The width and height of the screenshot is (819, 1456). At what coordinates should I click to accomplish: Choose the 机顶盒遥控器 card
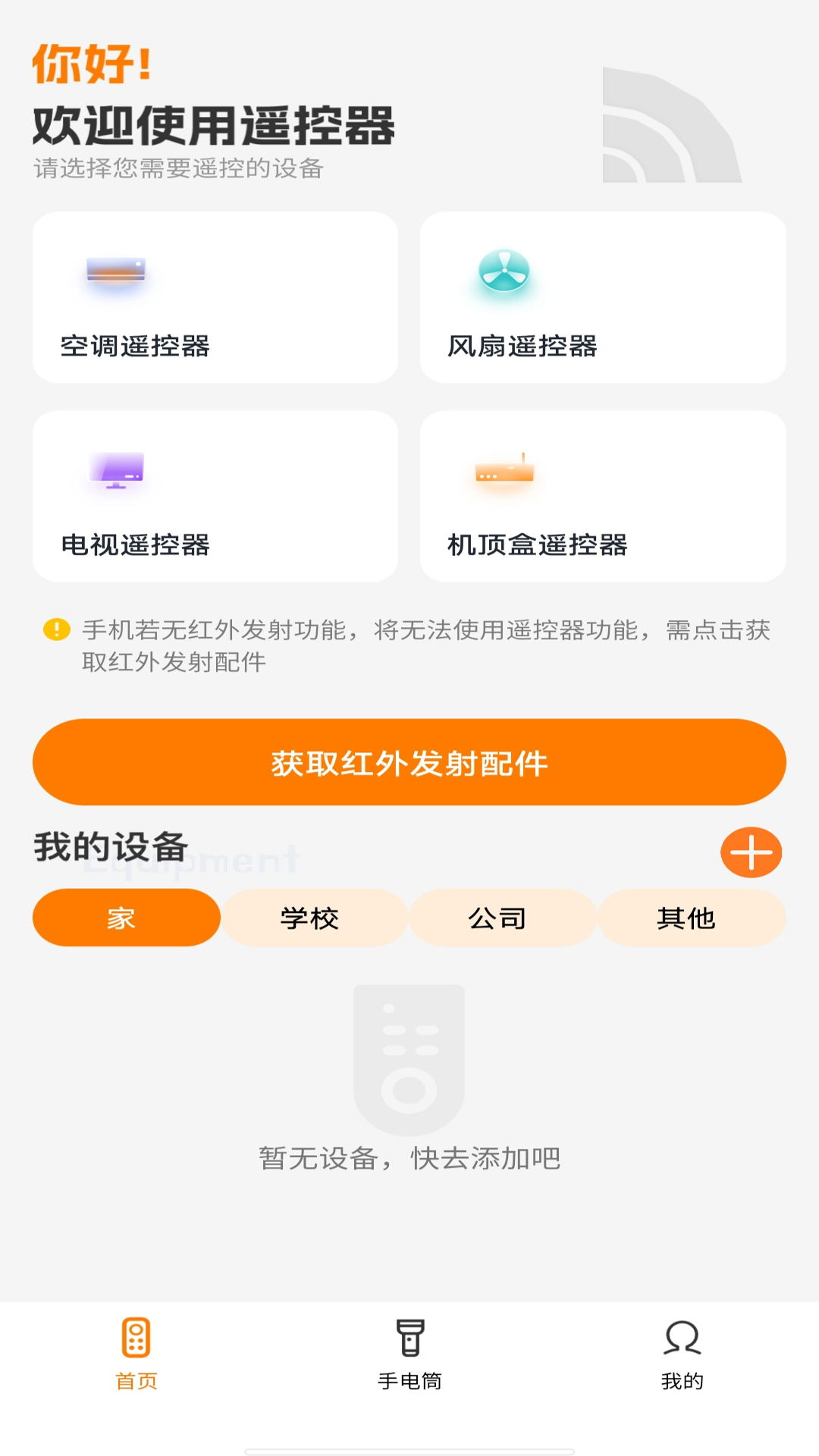click(603, 497)
